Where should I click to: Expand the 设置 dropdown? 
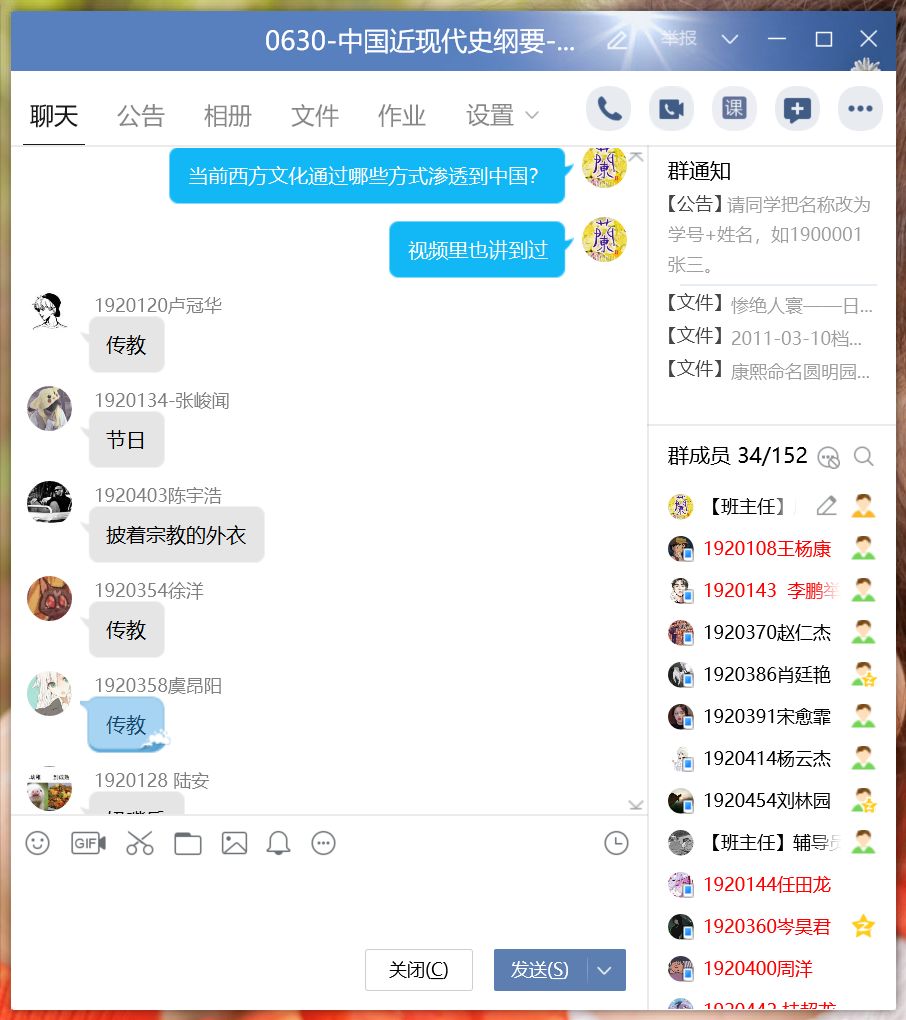coord(502,116)
